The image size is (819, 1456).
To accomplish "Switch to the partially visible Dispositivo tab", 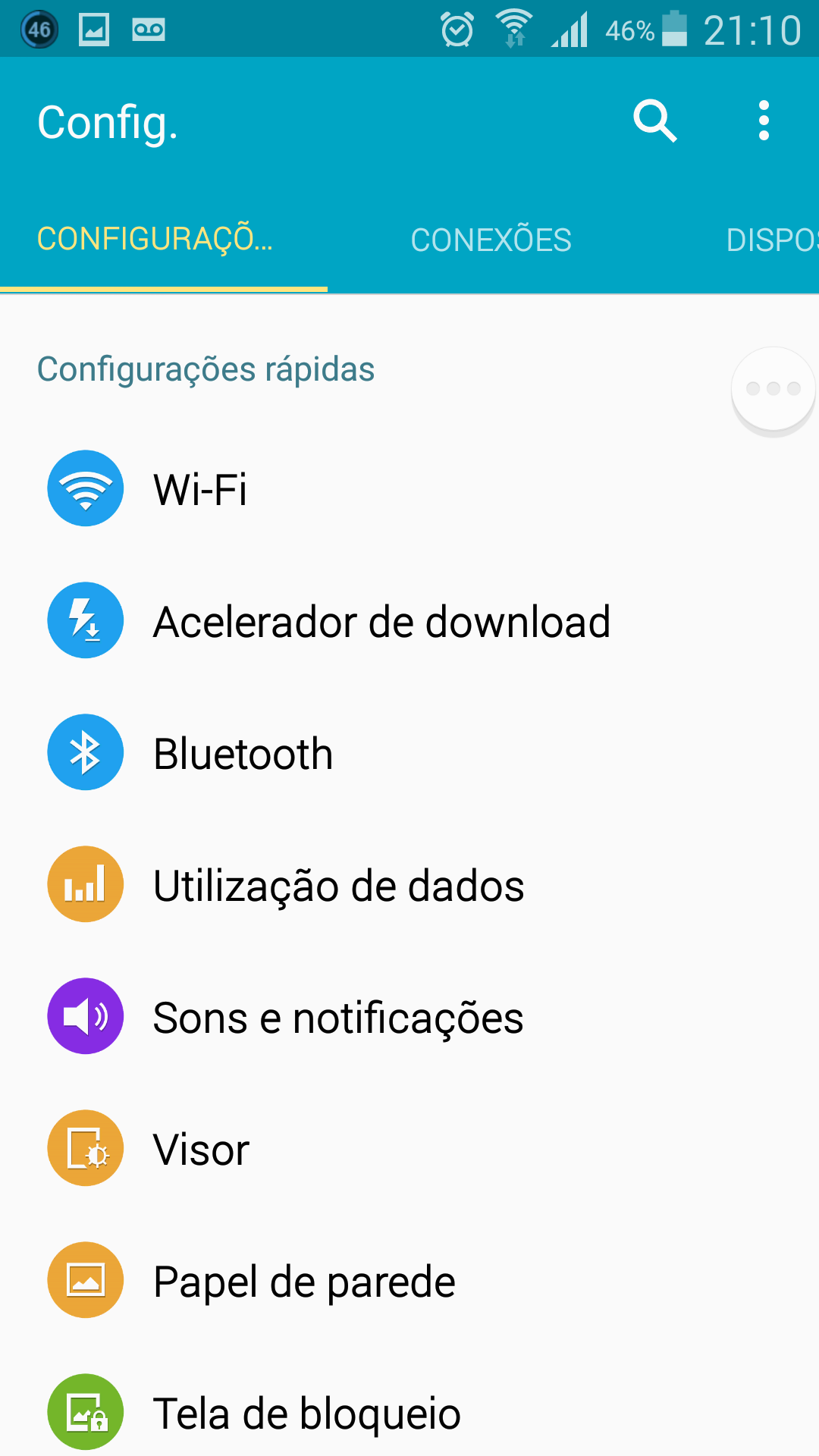I will pos(772,240).
